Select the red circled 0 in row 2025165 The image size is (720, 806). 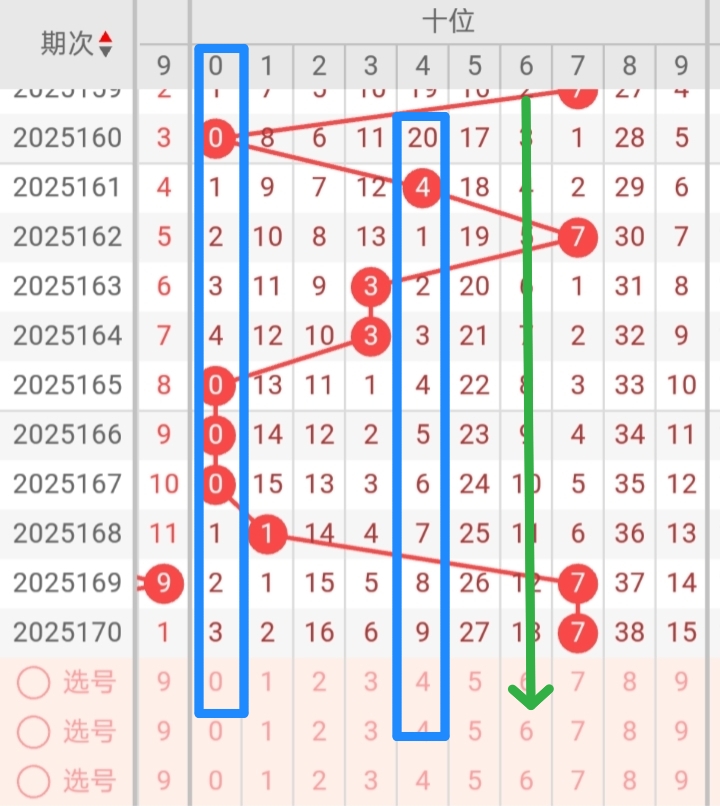[x=217, y=385]
